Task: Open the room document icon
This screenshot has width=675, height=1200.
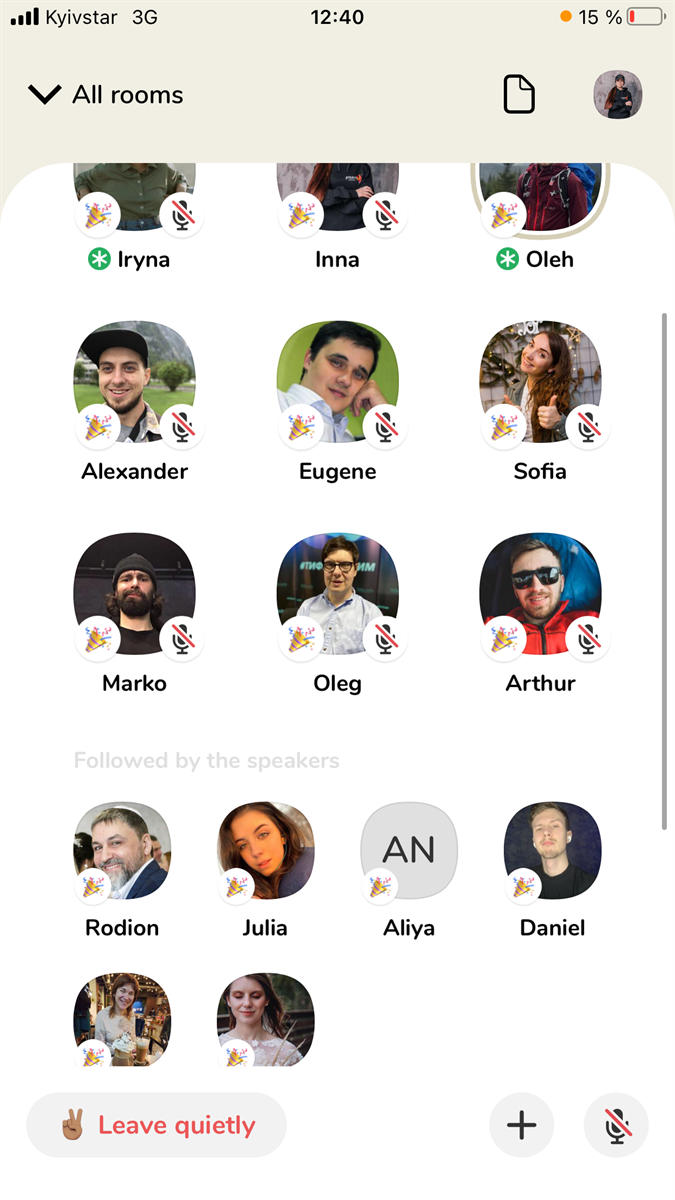Action: coord(518,95)
